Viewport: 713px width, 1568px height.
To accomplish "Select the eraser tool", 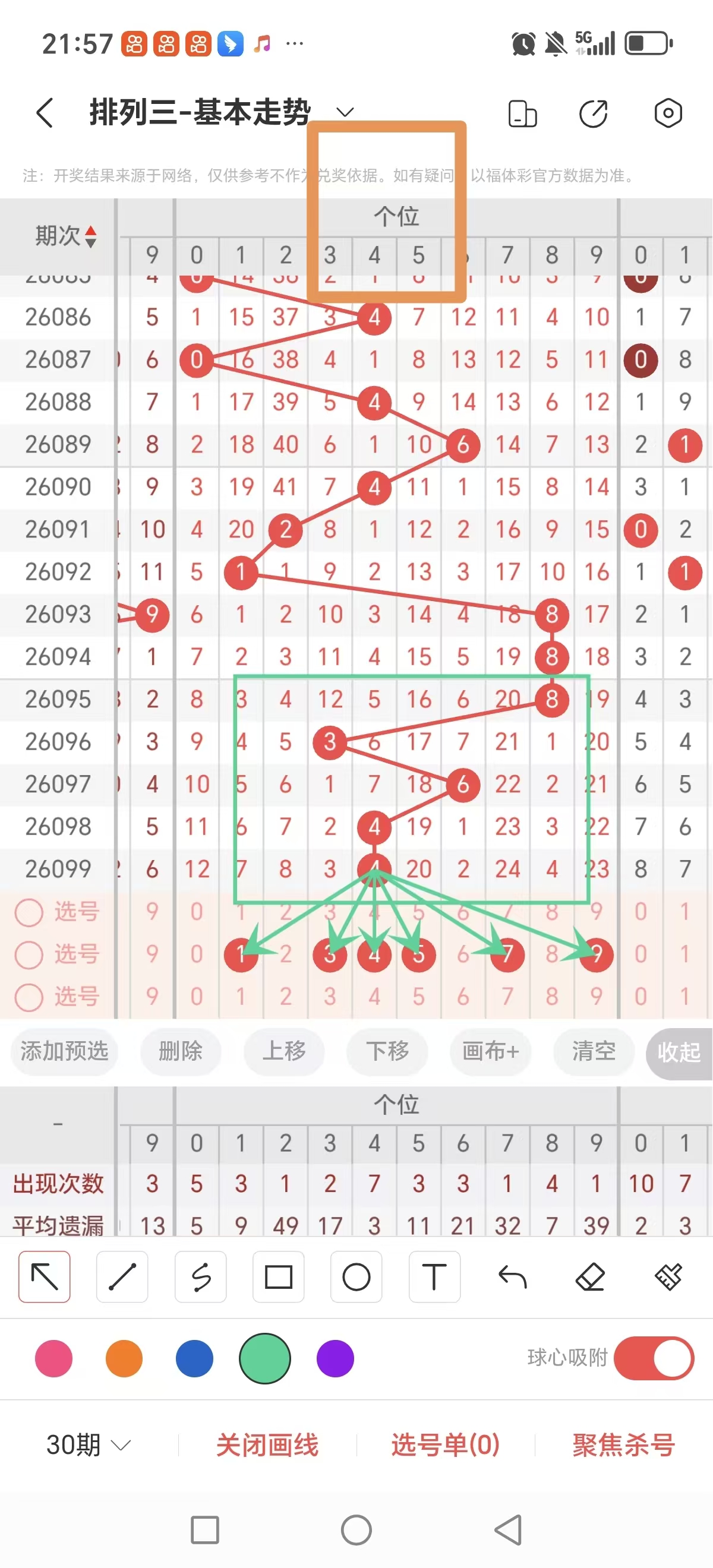I will pyautogui.click(x=590, y=1277).
